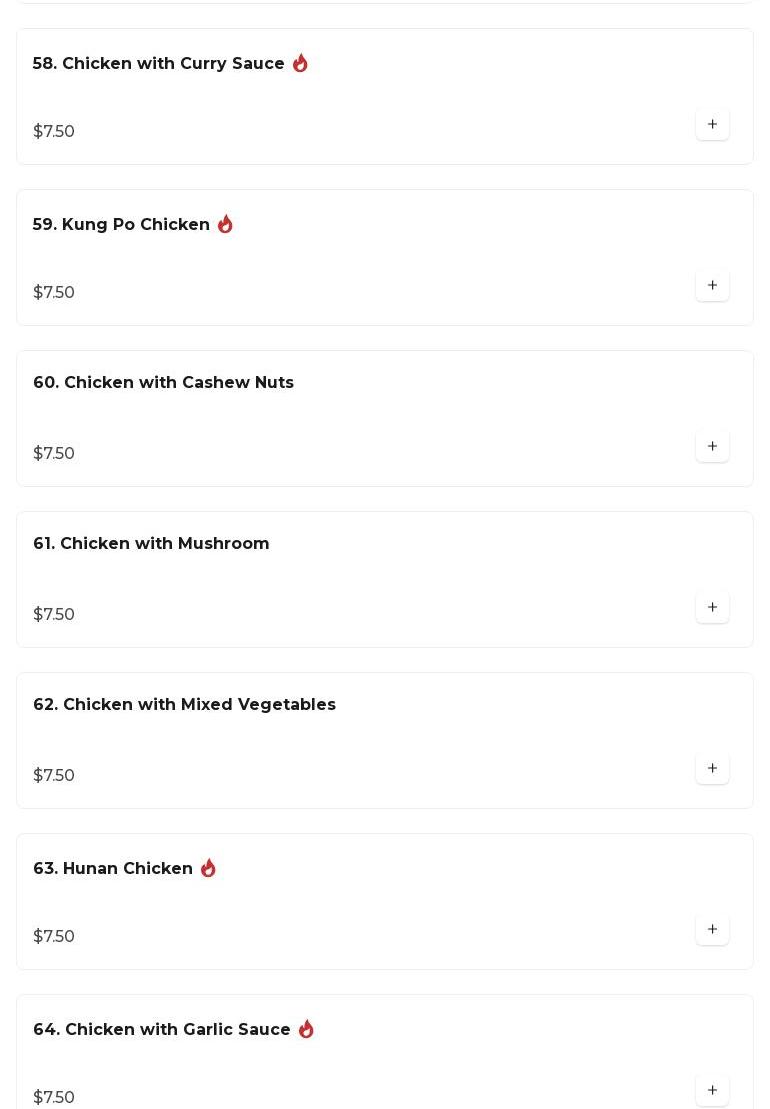Add Hunan Chicken to the order
Viewport: 770px width, 1109px height.
[x=712, y=930]
